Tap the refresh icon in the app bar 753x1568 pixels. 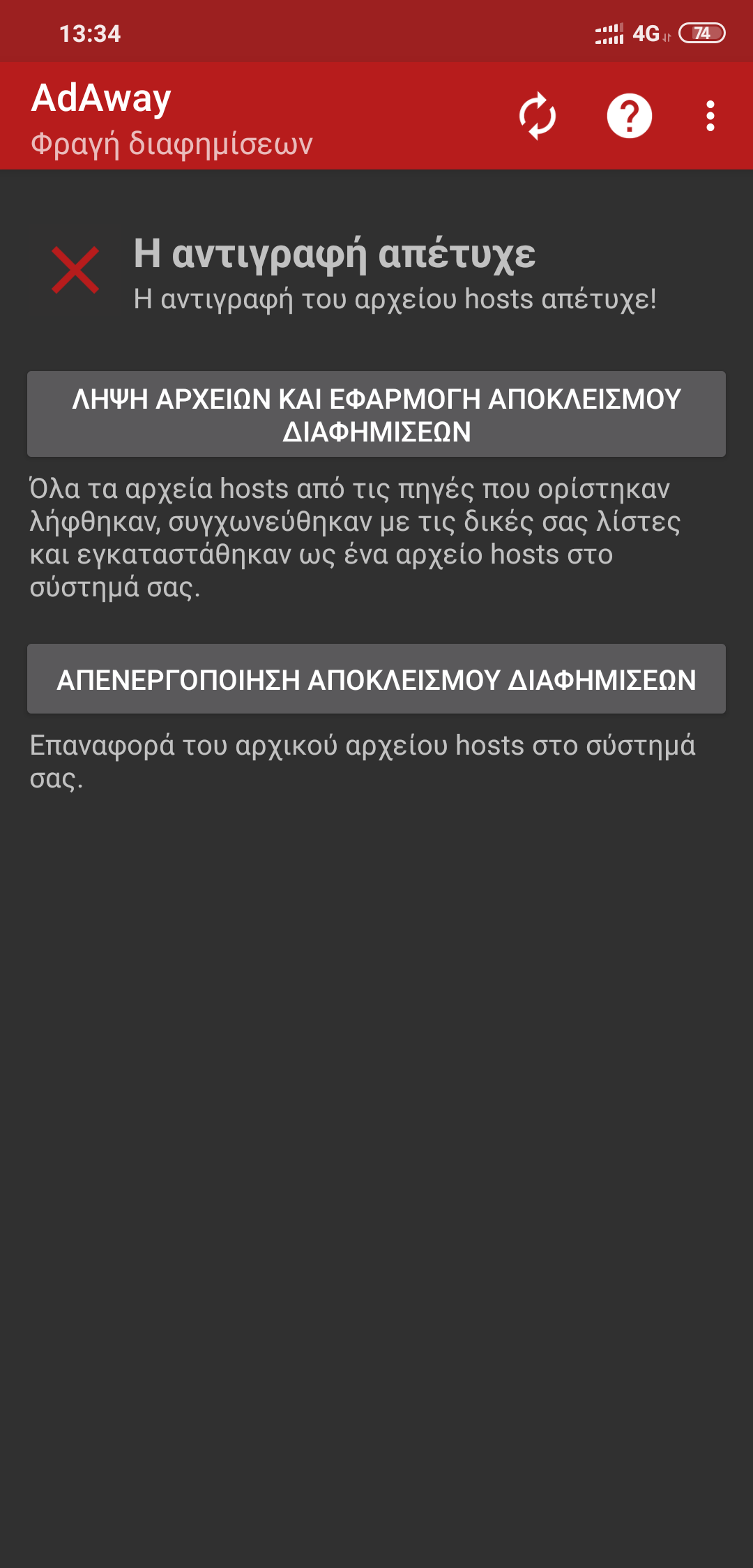pos(537,116)
